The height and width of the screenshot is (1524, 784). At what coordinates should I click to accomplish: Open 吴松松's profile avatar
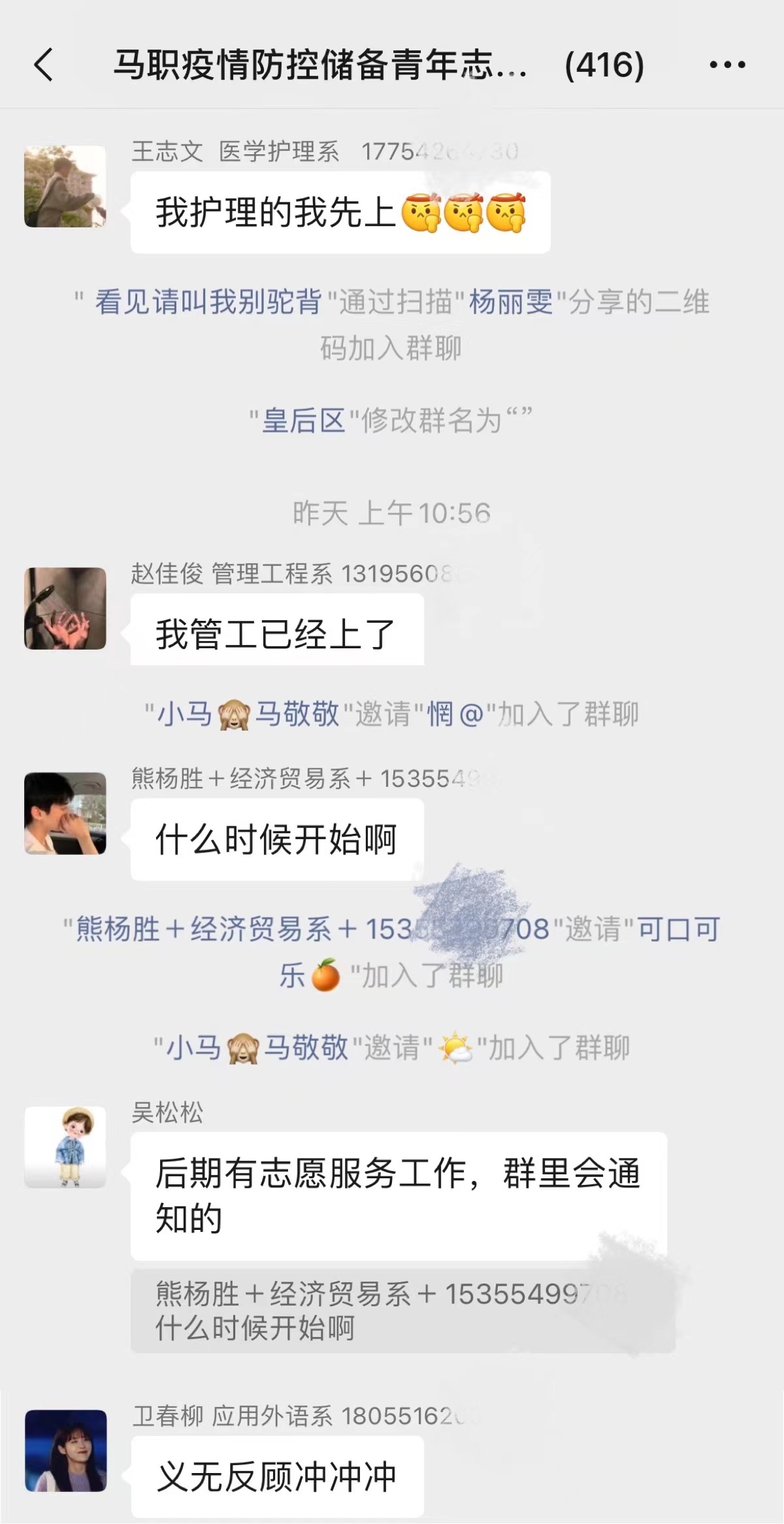point(65,1146)
